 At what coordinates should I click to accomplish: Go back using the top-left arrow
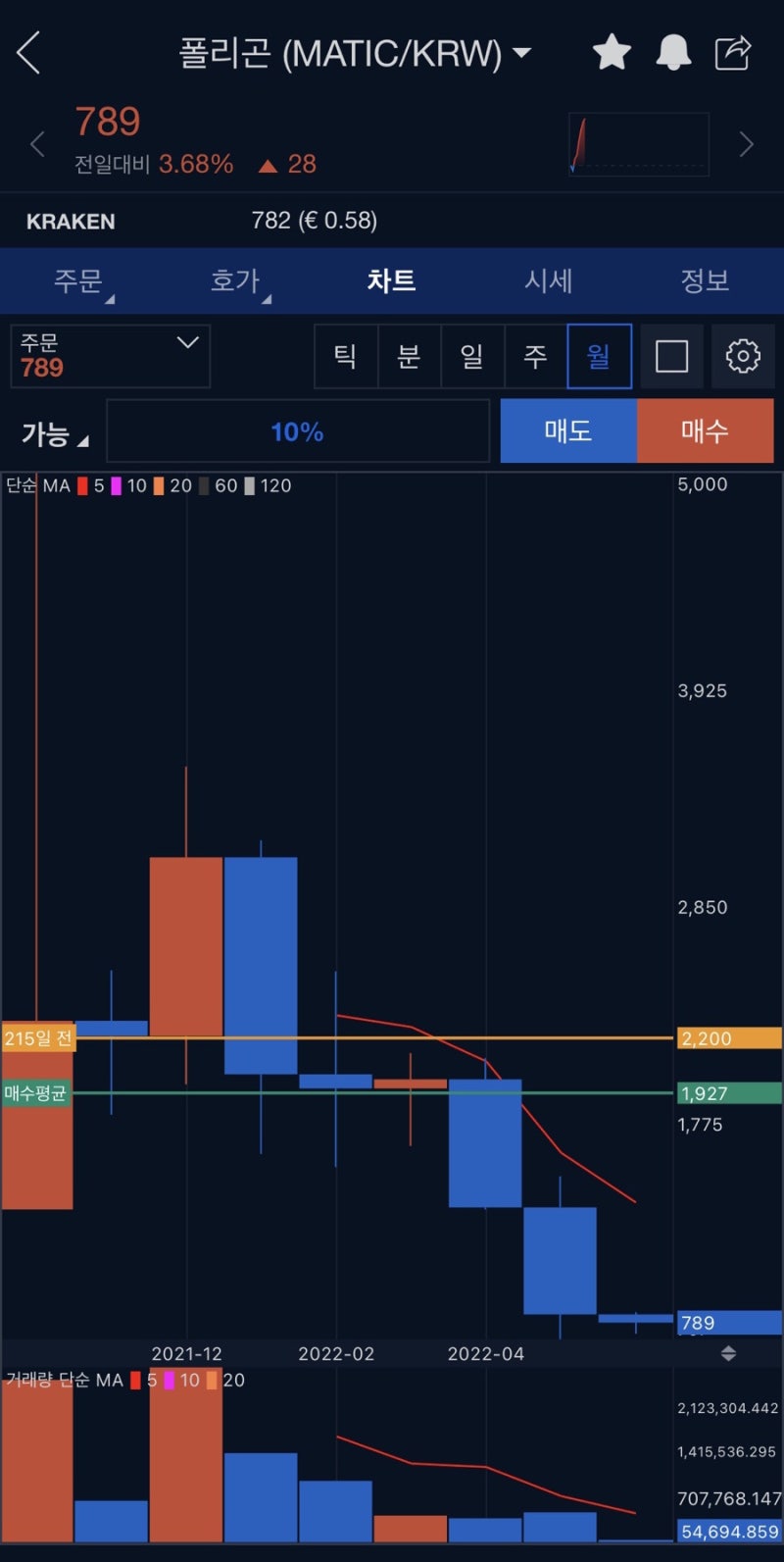(x=29, y=52)
